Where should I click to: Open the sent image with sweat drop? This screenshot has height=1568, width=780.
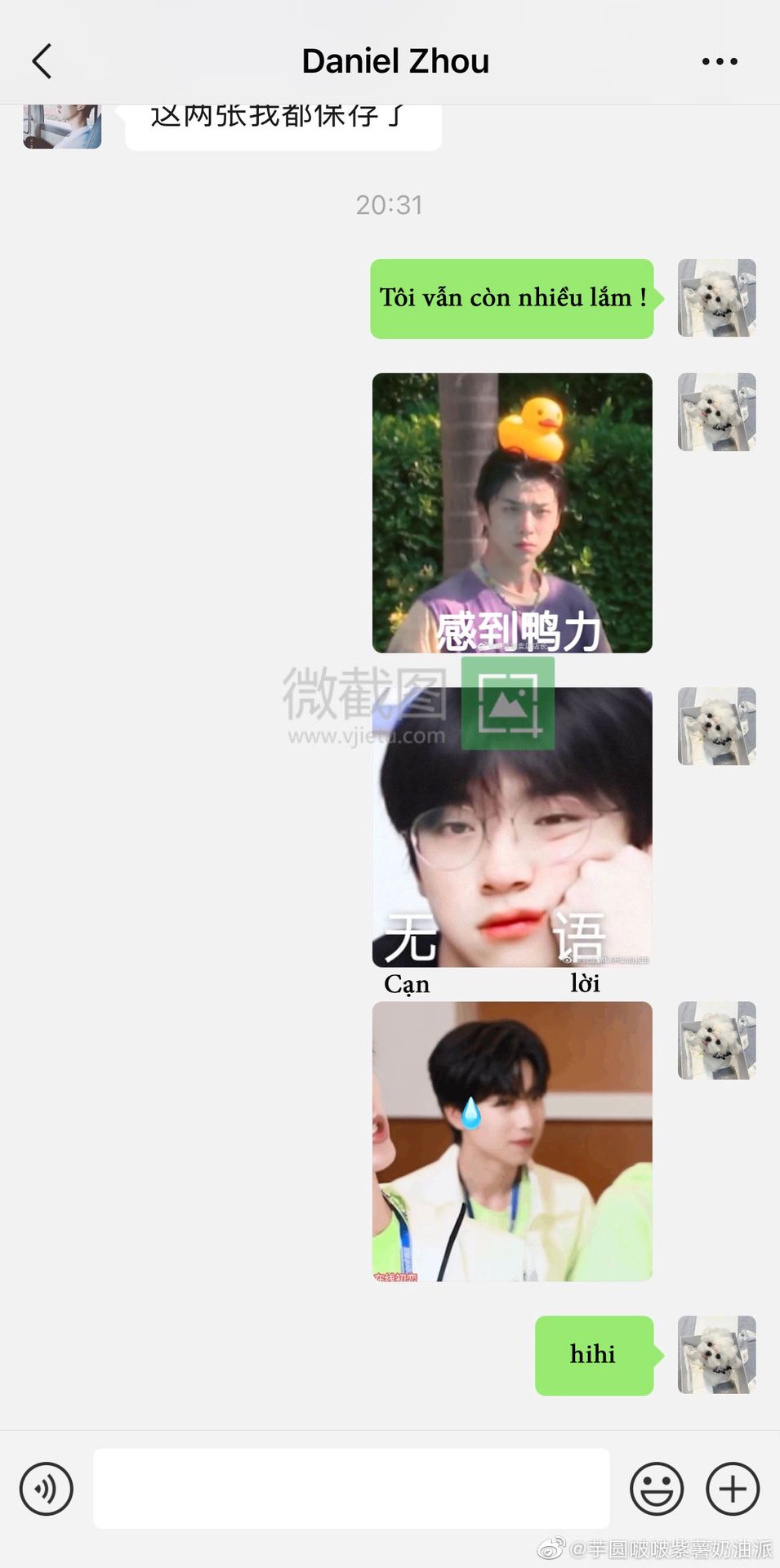tap(512, 1142)
